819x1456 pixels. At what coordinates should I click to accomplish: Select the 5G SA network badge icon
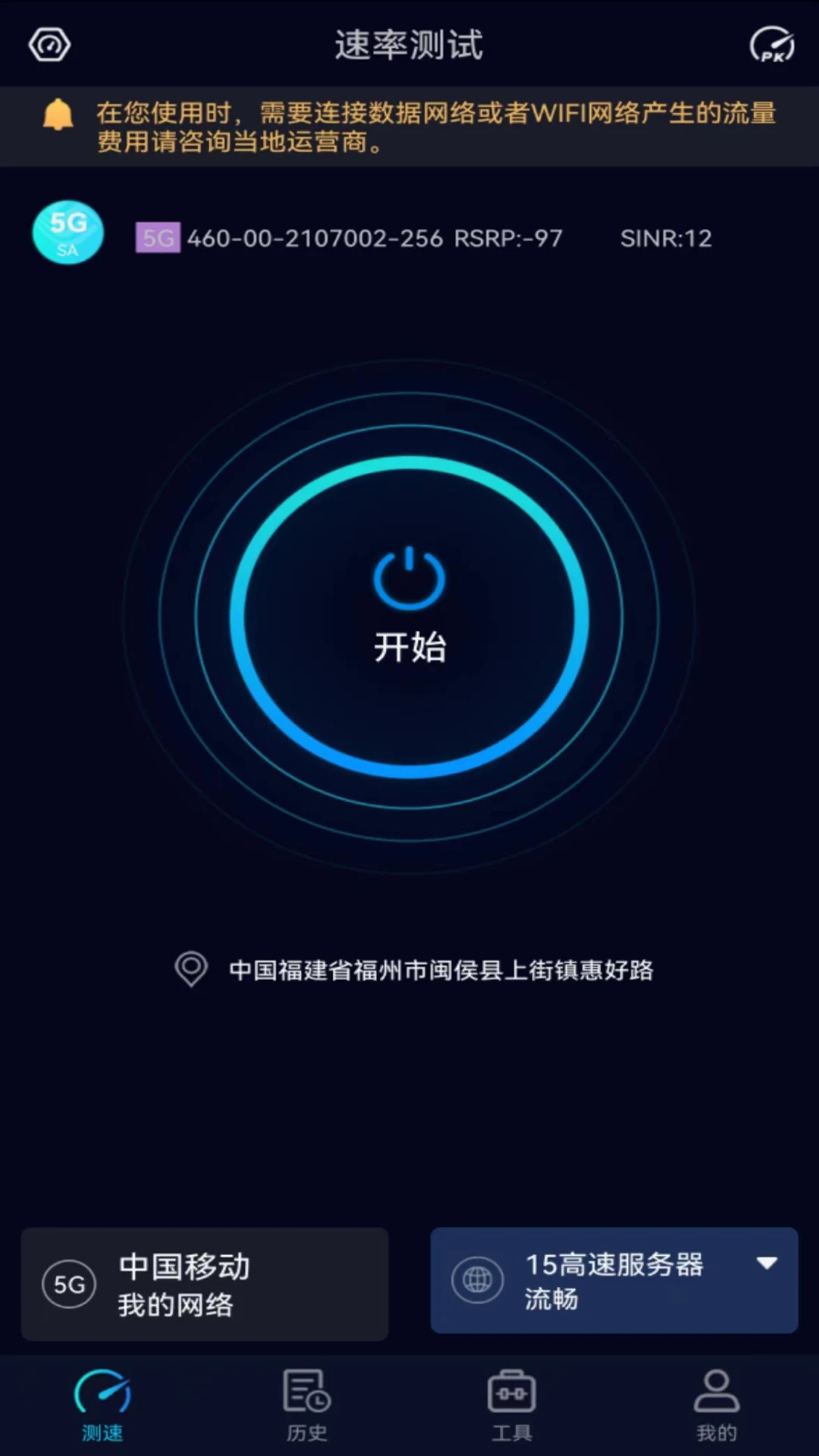67,233
